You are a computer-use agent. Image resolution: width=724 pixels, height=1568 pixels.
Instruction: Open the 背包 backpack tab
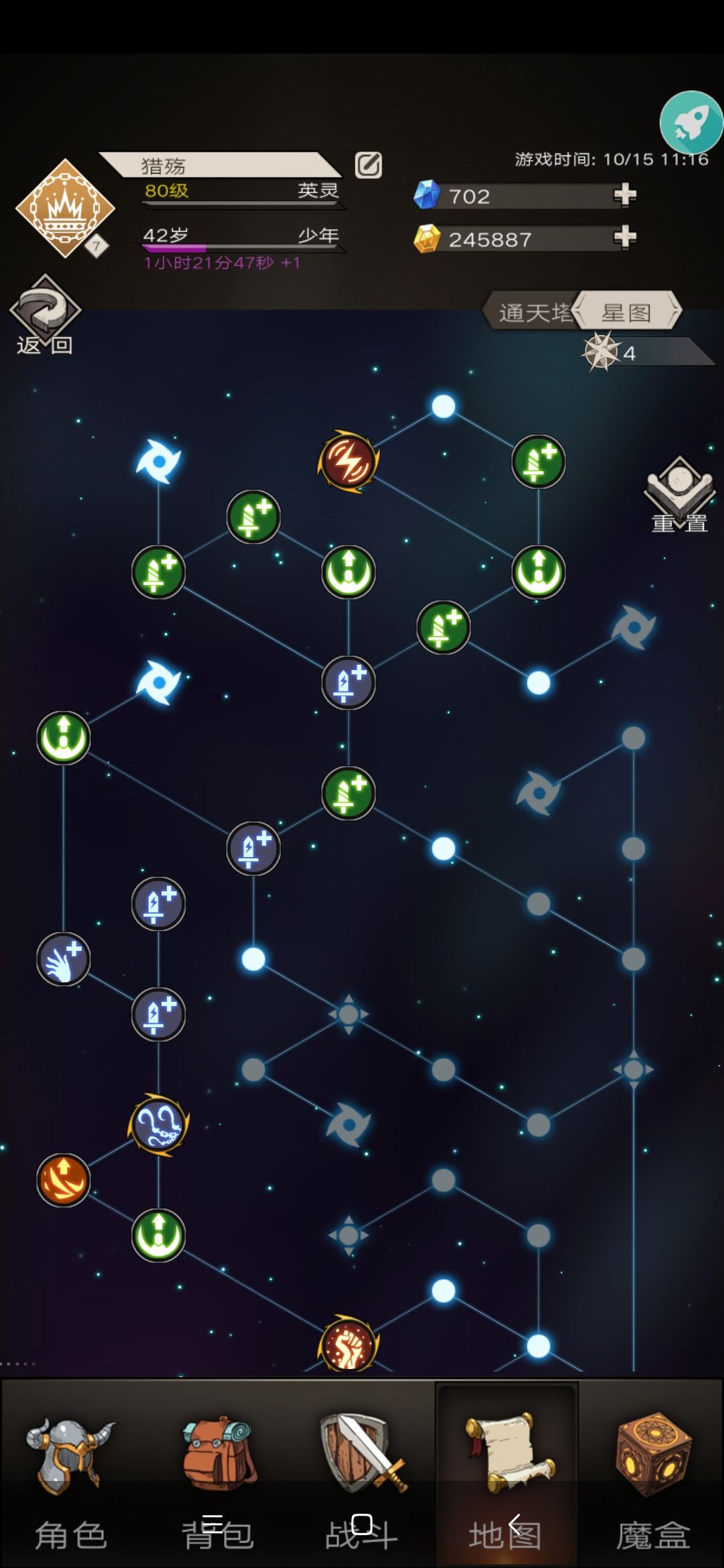pyautogui.click(x=217, y=1474)
